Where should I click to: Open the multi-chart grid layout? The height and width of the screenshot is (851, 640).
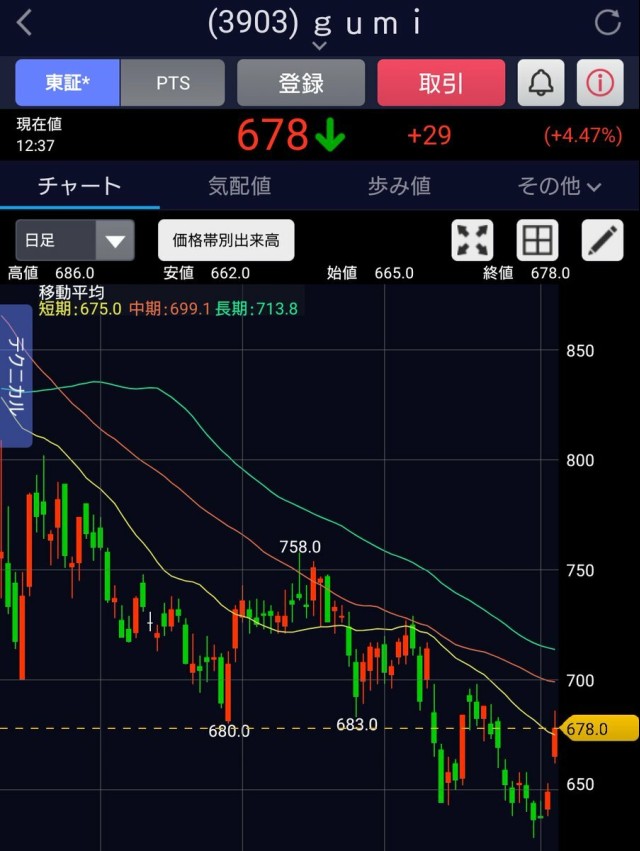[537, 240]
